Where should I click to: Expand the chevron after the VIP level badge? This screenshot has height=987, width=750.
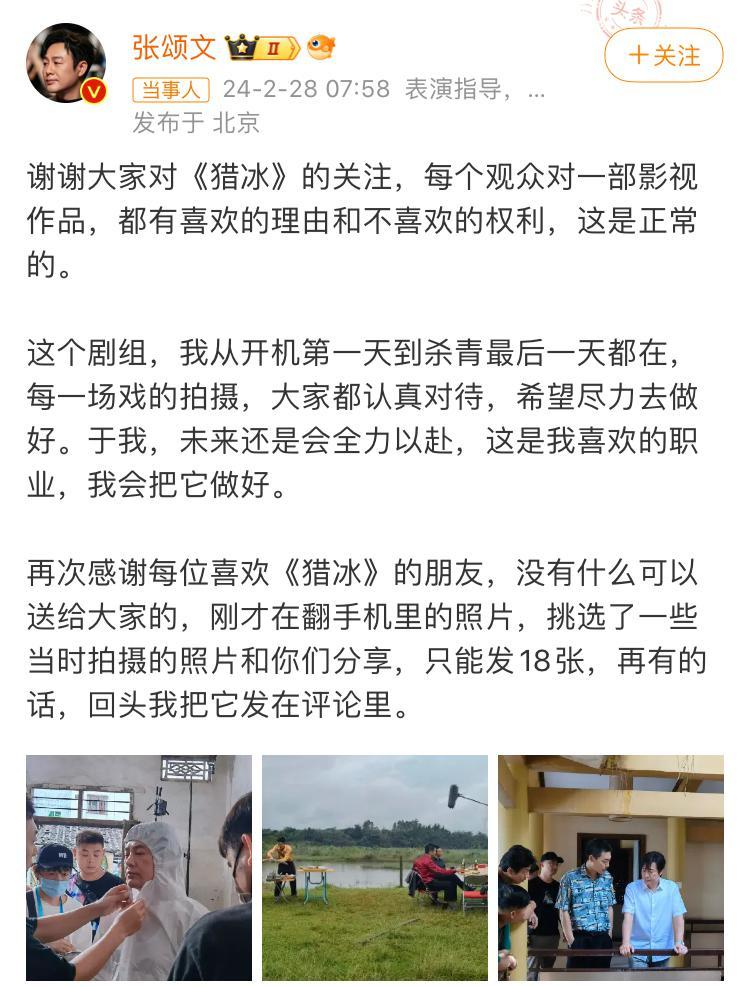click(x=294, y=49)
